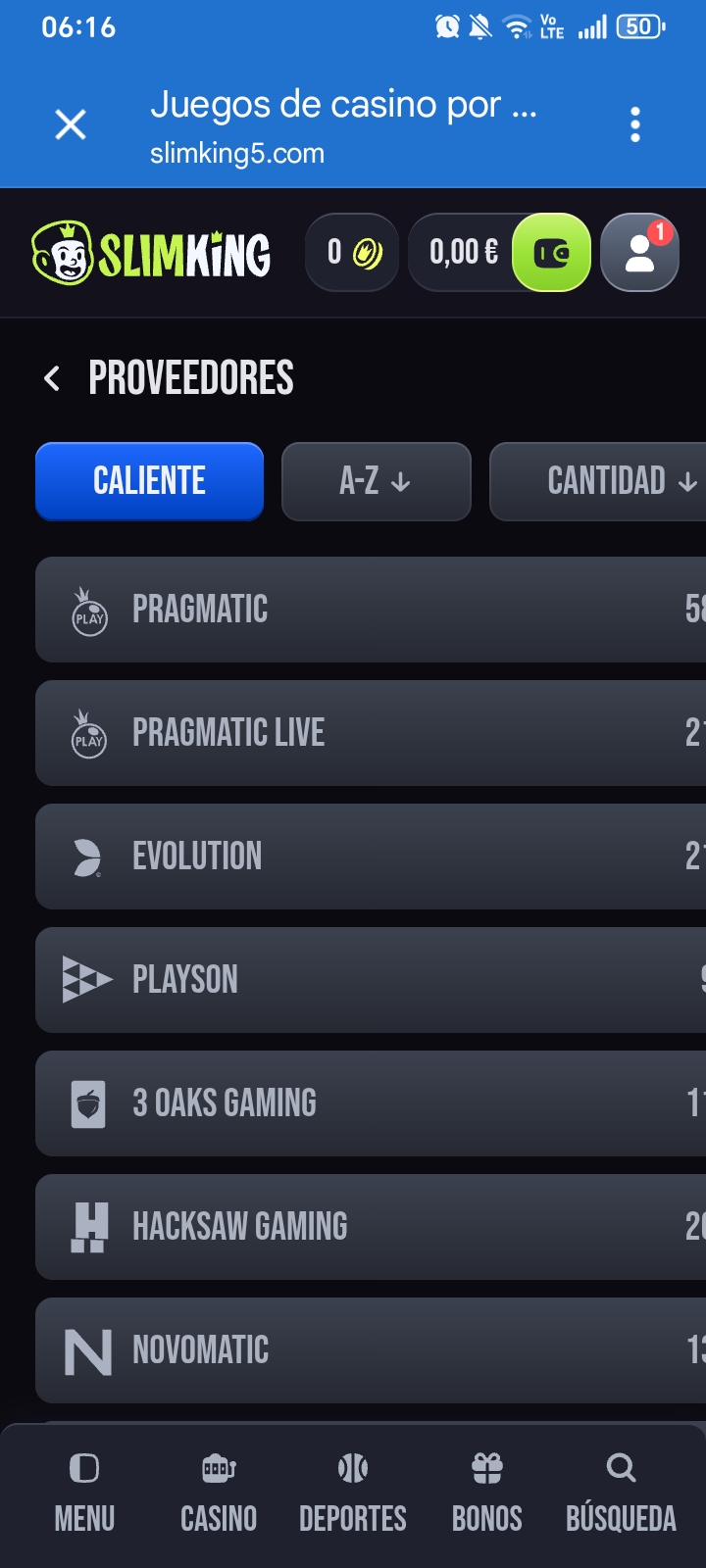Open the user profile icon
Image resolution: width=706 pixels, height=1568 pixels.
coord(639,253)
